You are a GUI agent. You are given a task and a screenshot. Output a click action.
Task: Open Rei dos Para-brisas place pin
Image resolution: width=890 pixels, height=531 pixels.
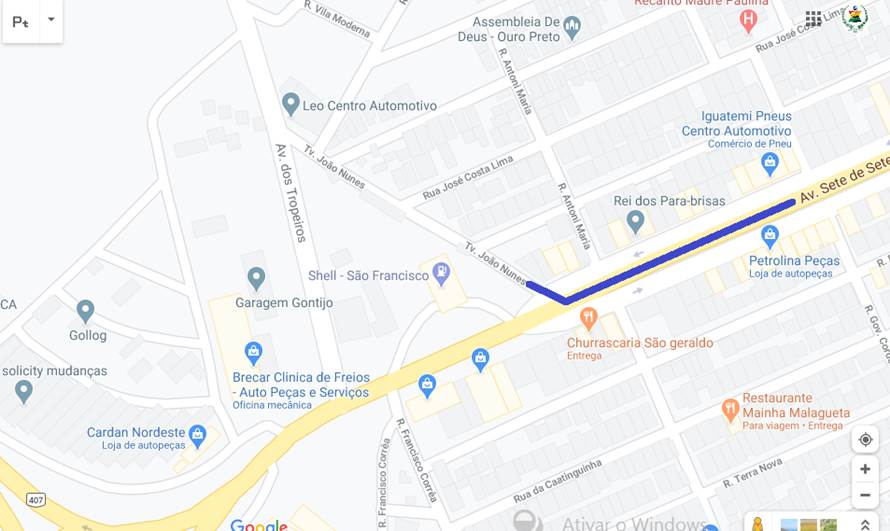coord(635,220)
